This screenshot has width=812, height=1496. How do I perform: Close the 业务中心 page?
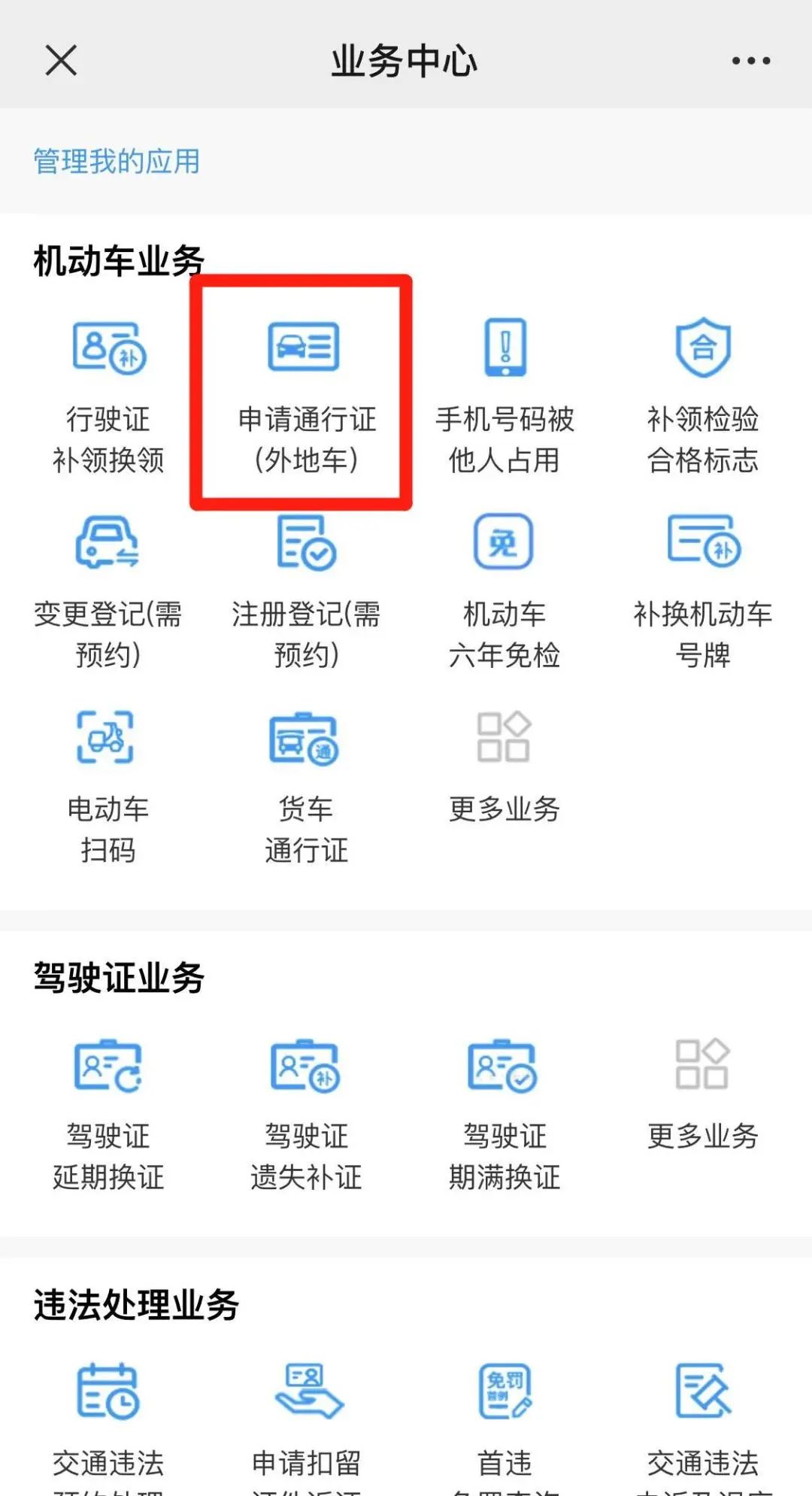(x=61, y=61)
